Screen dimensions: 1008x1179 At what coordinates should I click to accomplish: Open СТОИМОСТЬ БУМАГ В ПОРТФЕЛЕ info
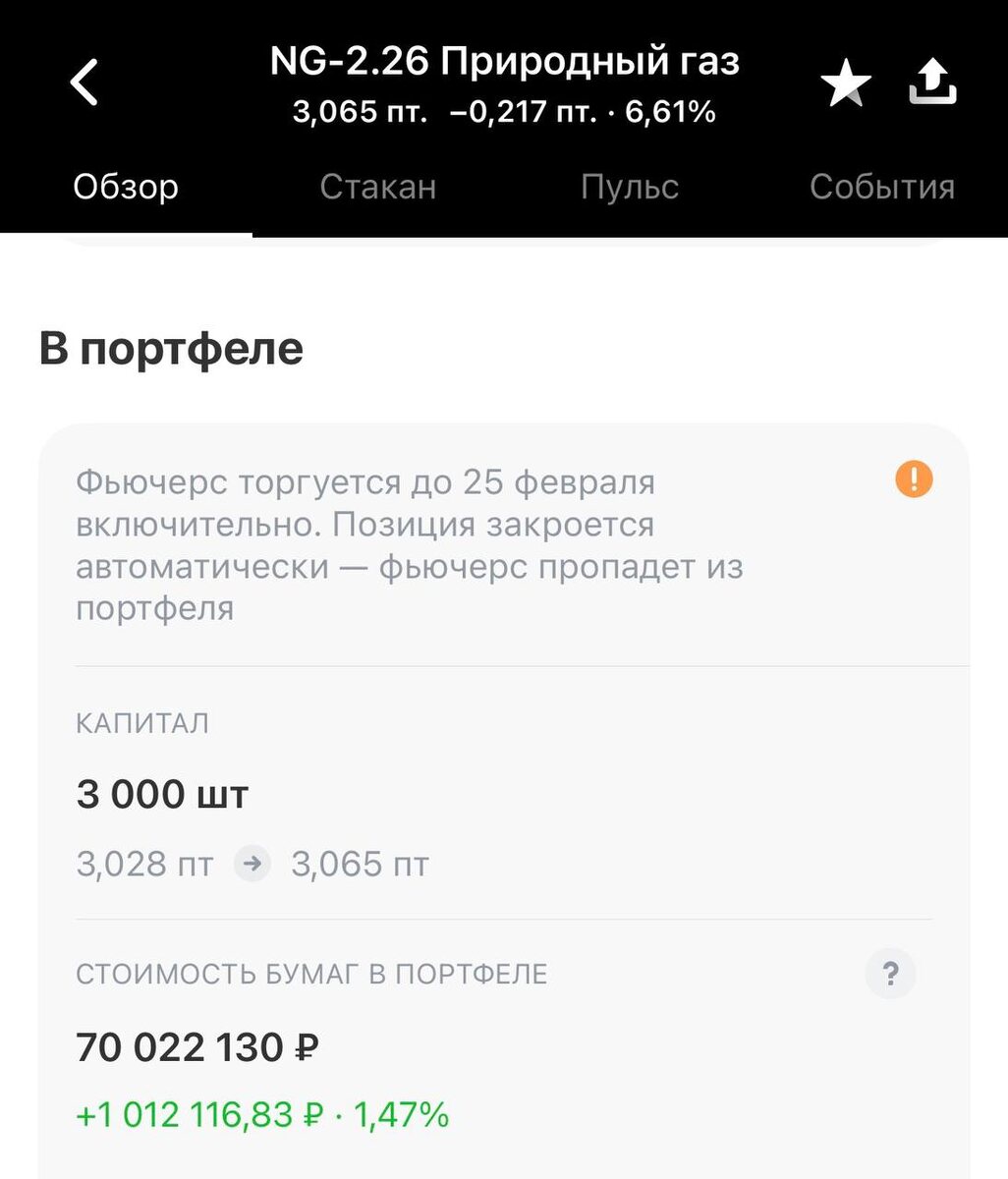tap(313, 974)
